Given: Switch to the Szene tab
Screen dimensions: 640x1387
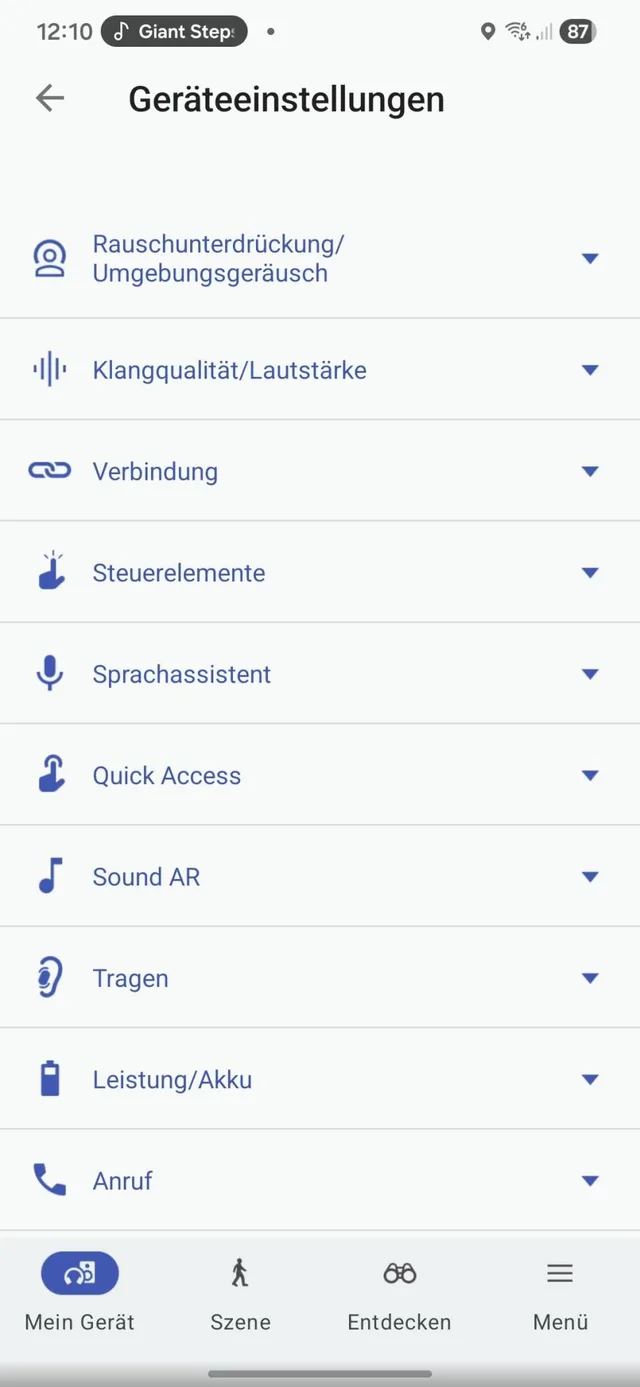Looking at the screenshot, I should (x=240, y=1291).
